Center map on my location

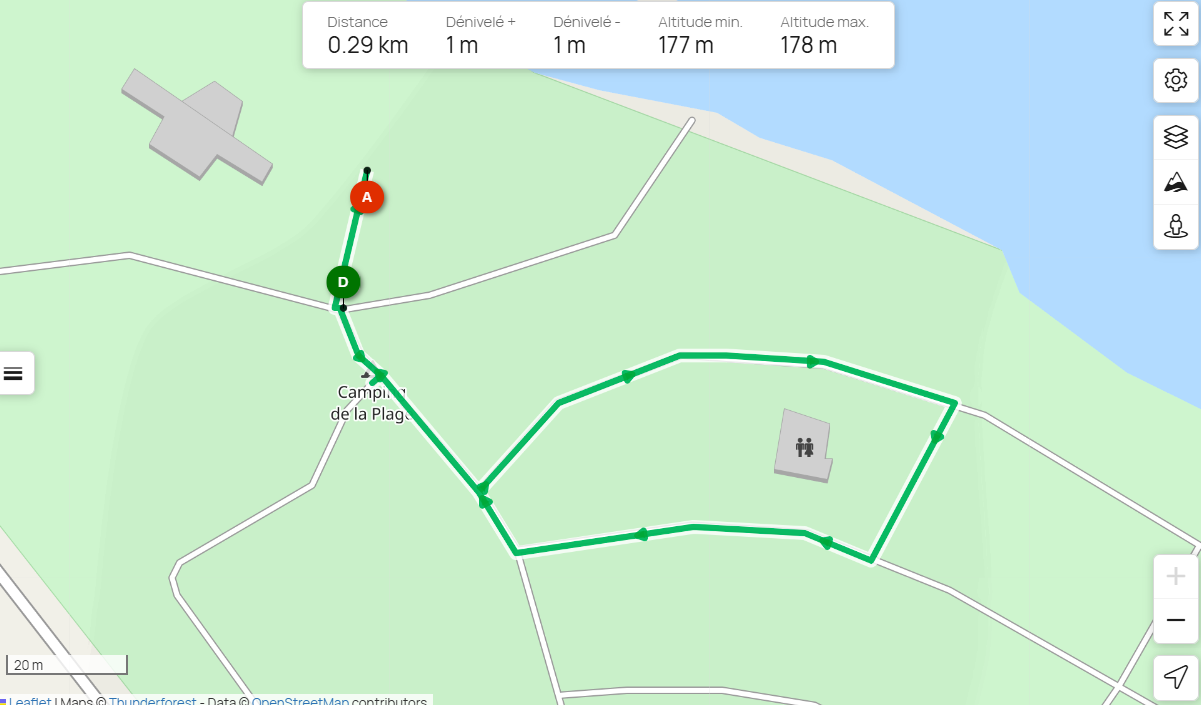(1176, 677)
